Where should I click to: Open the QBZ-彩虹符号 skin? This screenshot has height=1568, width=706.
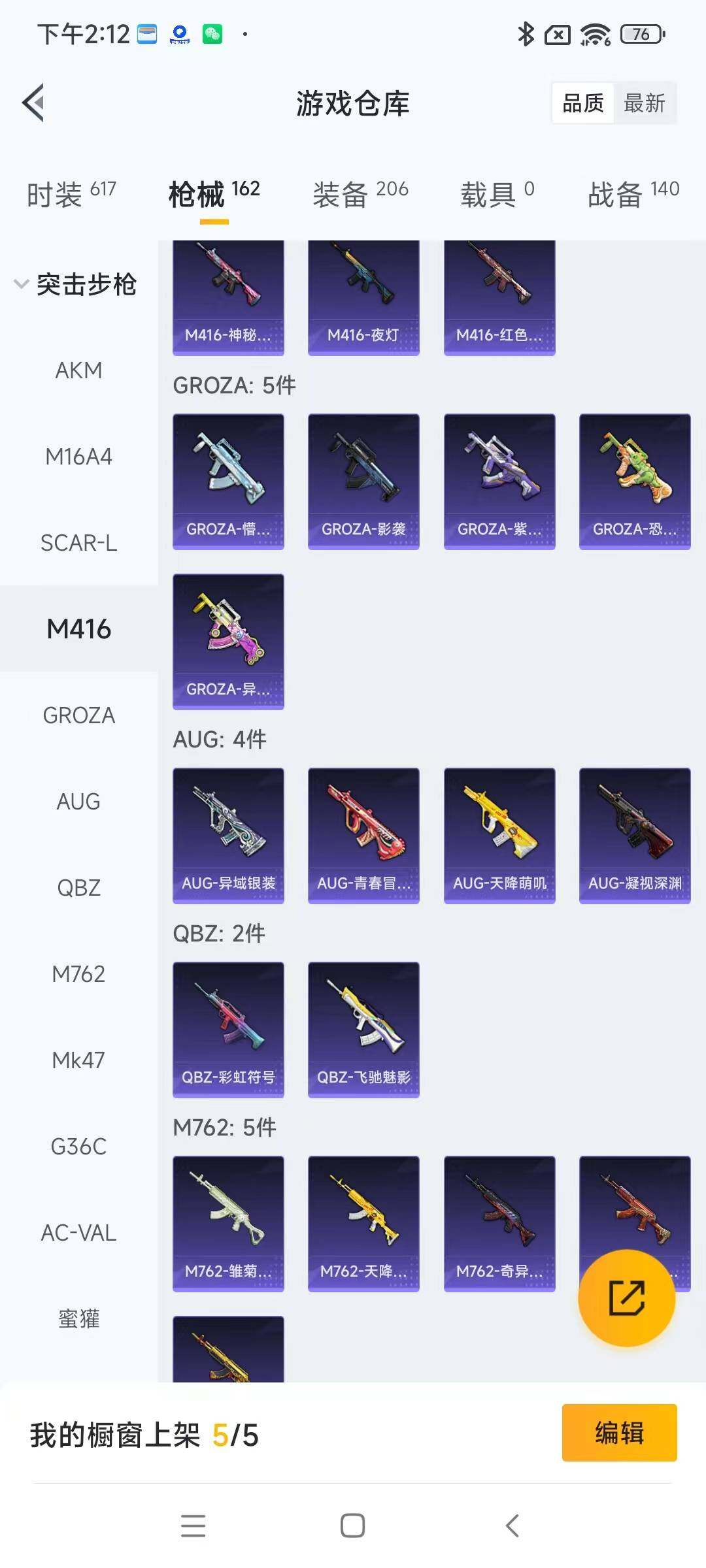tap(228, 1030)
